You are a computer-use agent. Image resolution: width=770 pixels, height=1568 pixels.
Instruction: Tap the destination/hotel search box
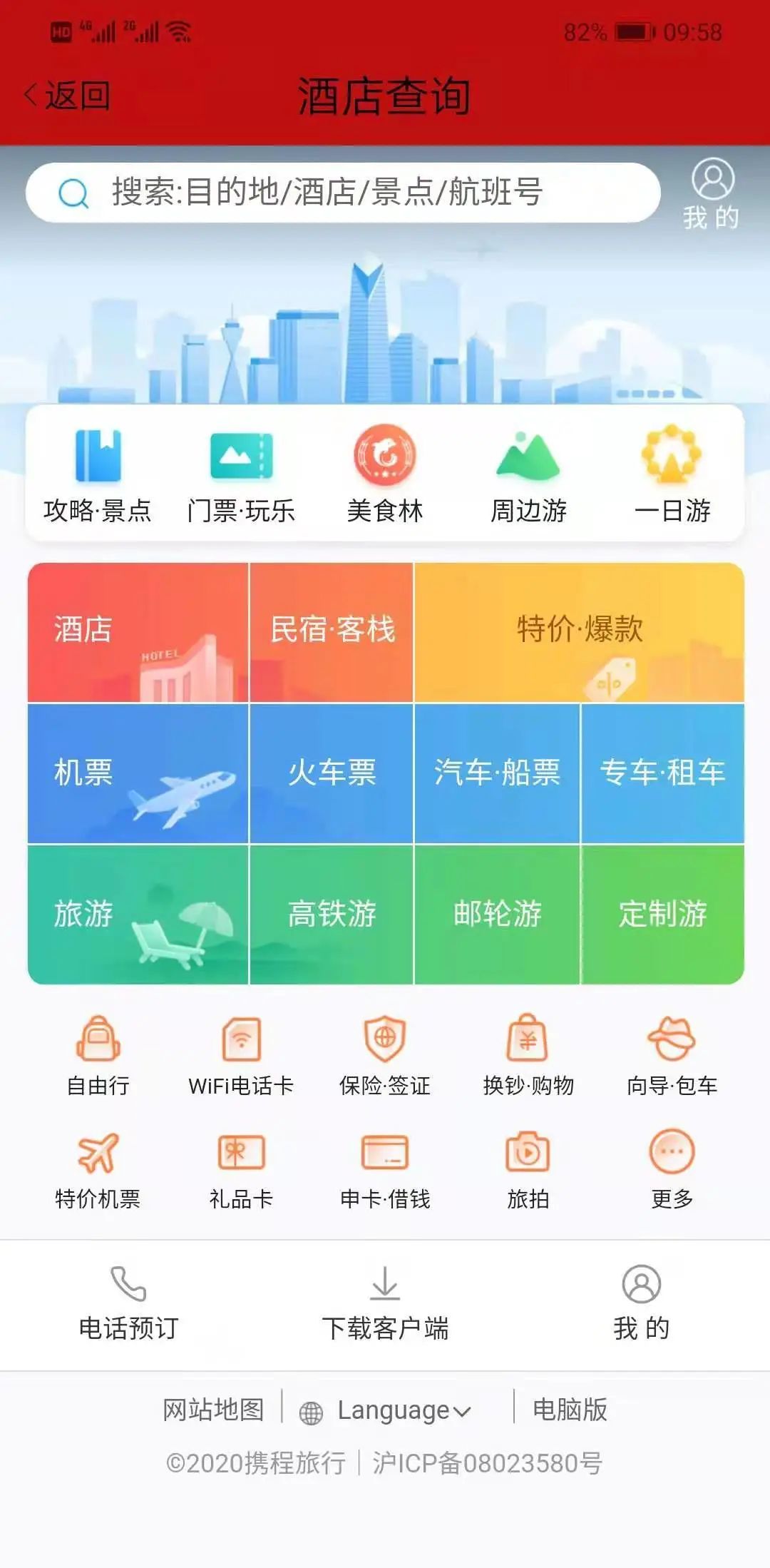(342, 193)
